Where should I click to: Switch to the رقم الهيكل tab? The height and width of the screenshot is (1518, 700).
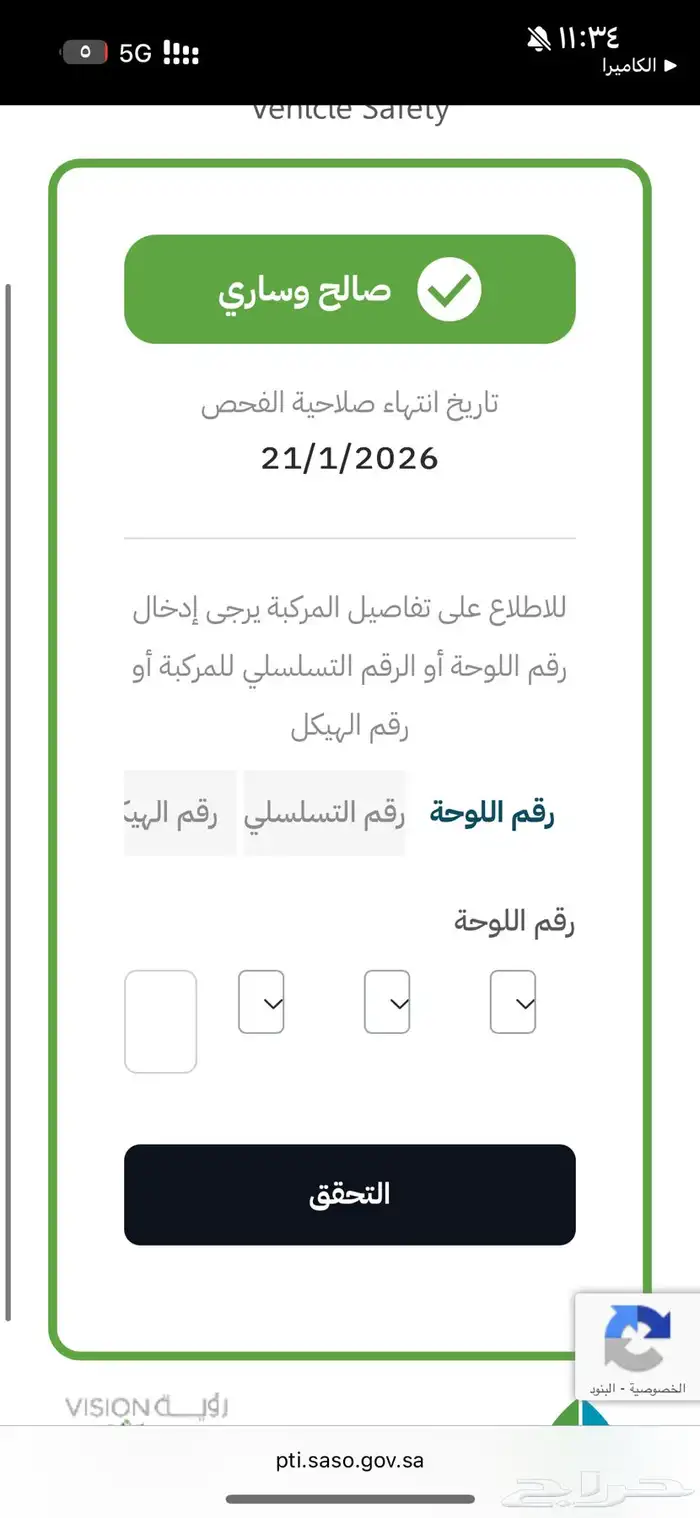[x=180, y=813]
